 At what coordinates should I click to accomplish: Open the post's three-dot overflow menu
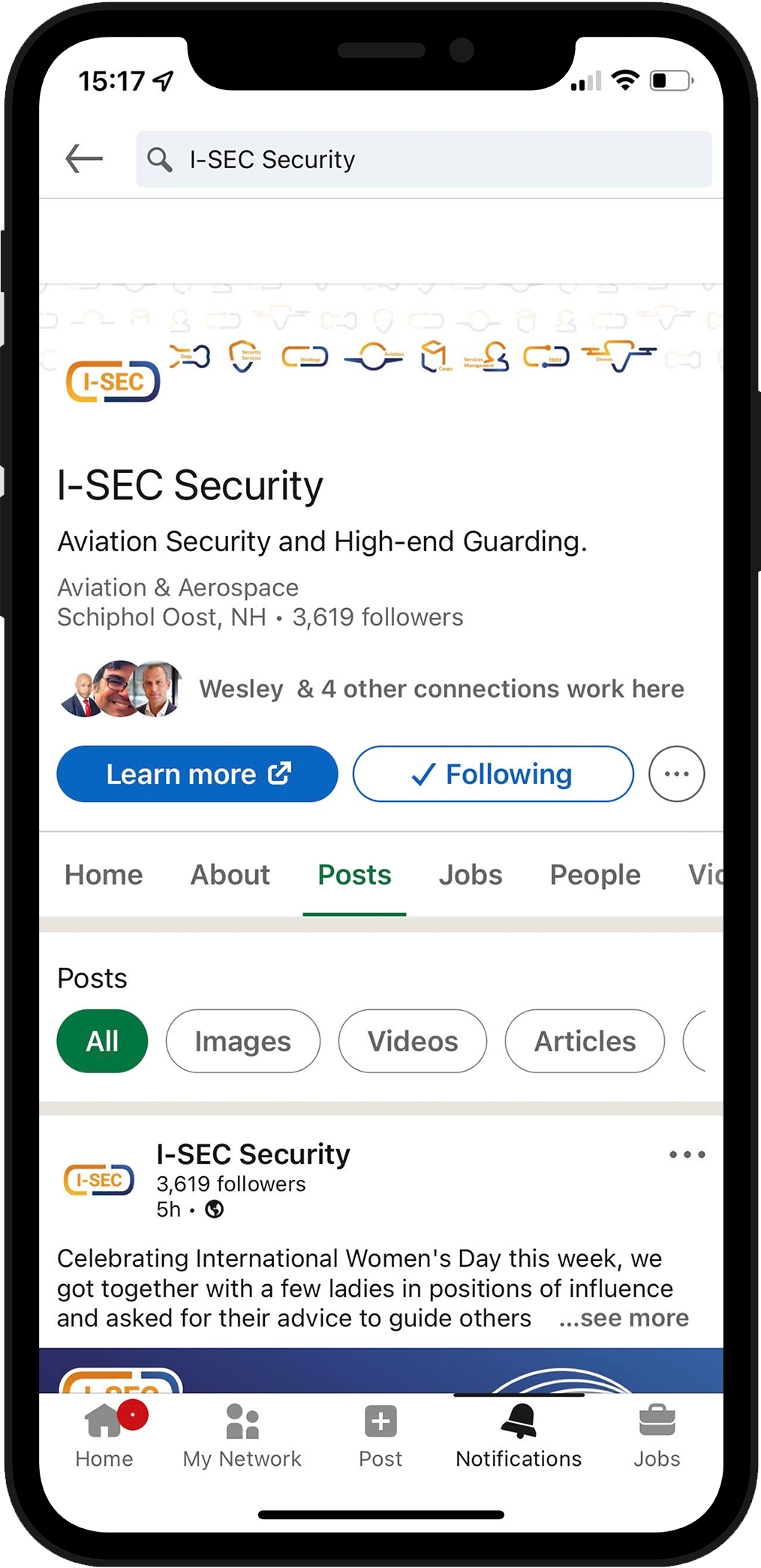pyautogui.click(x=687, y=1155)
